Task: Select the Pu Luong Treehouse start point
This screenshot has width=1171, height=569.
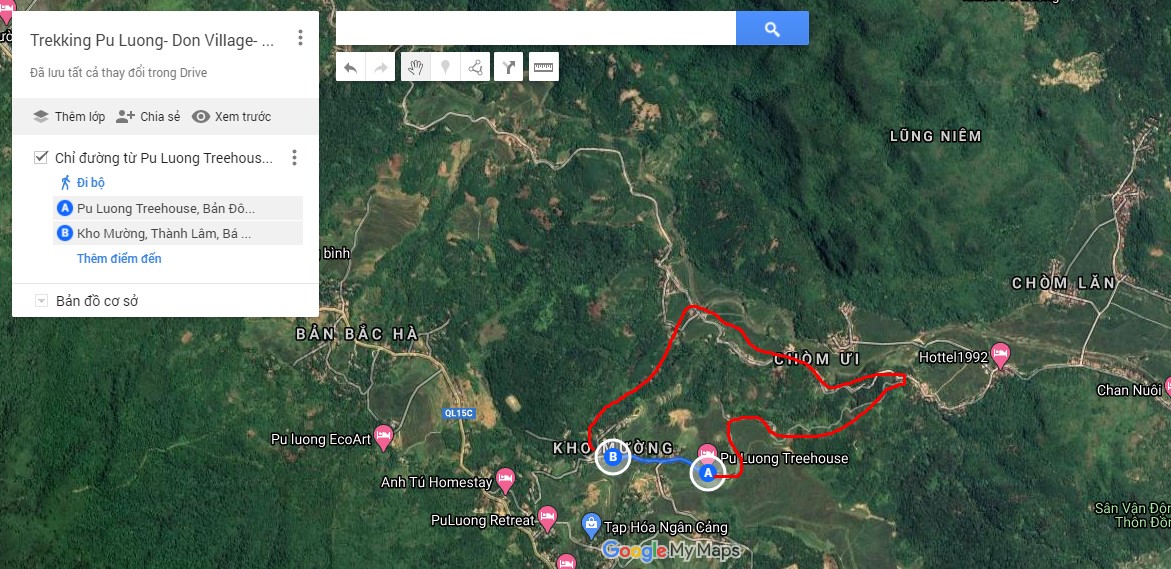Action: 165,209
